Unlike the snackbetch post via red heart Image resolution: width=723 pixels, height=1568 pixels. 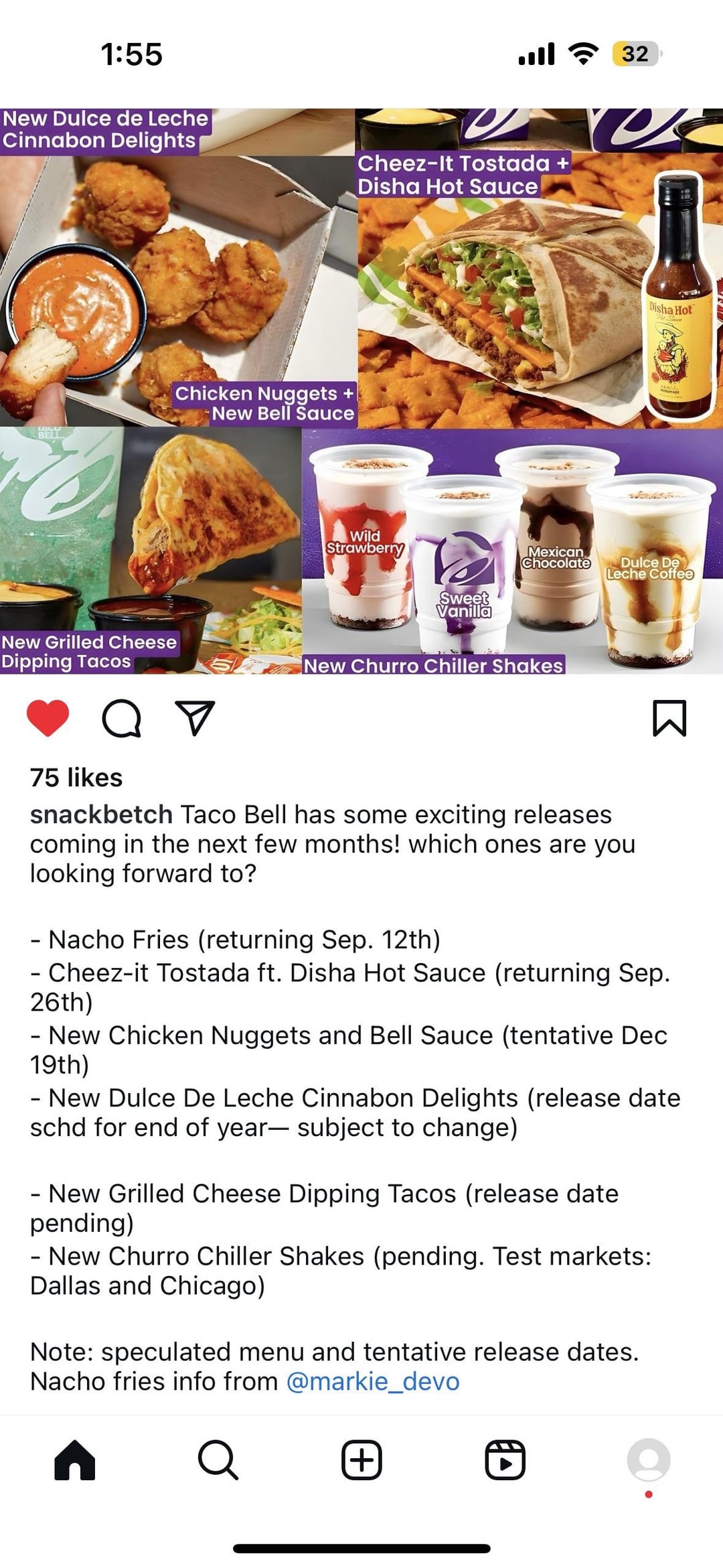coord(48,718)
